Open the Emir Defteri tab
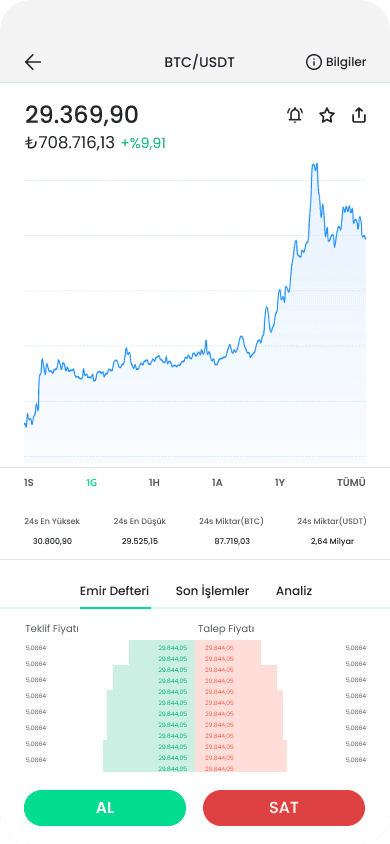Viewport: 390px width, 844px height. pyautogui.click(x=115, y=591)
